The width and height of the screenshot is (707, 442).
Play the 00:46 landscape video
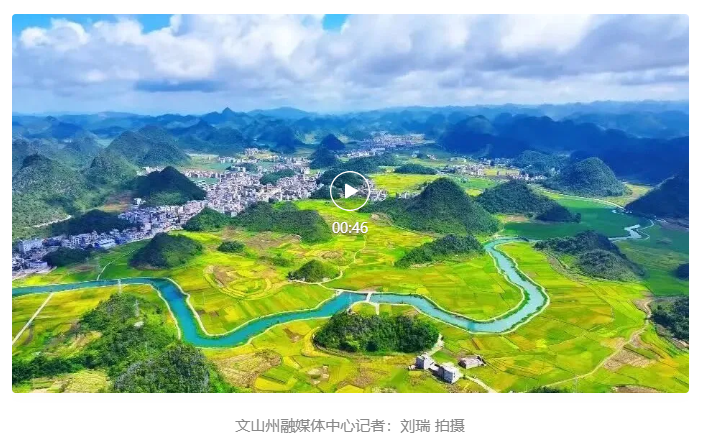click(350, 191)
